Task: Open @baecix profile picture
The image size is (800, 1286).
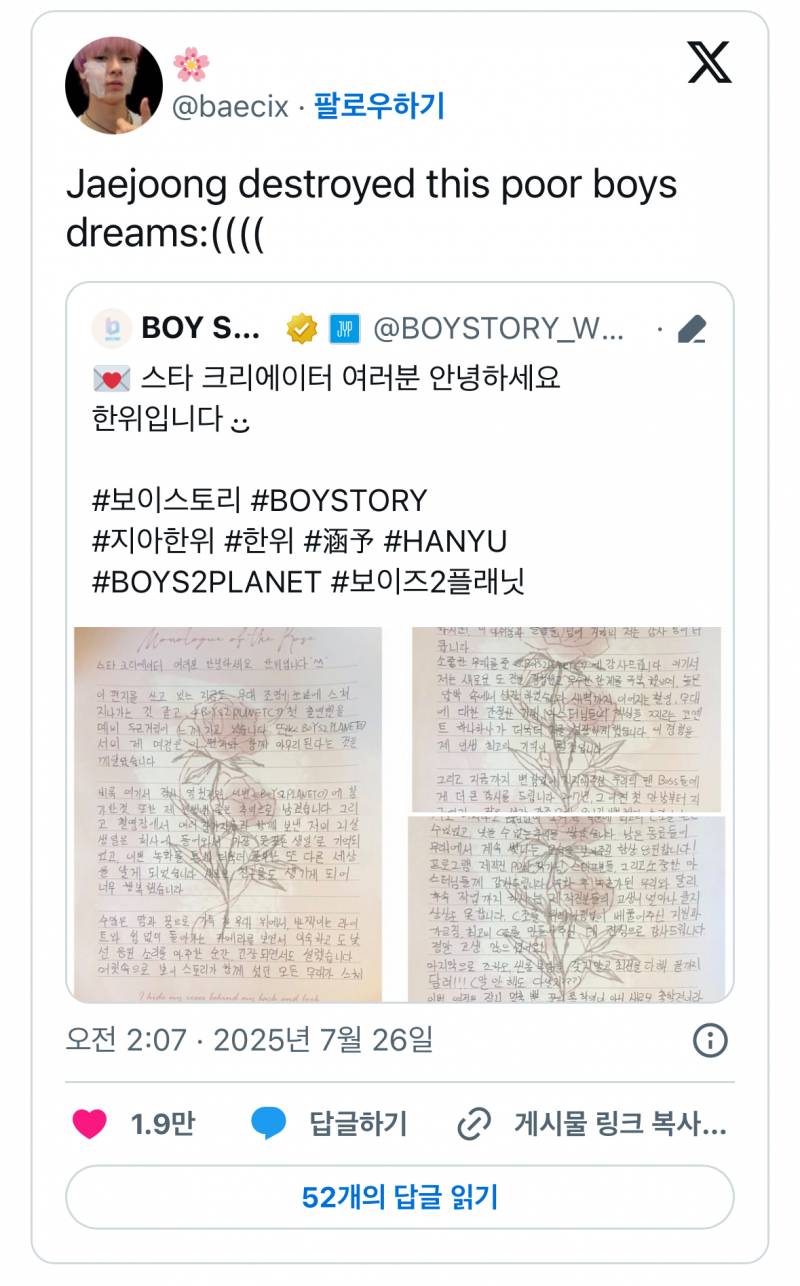Action: point(114,86)
